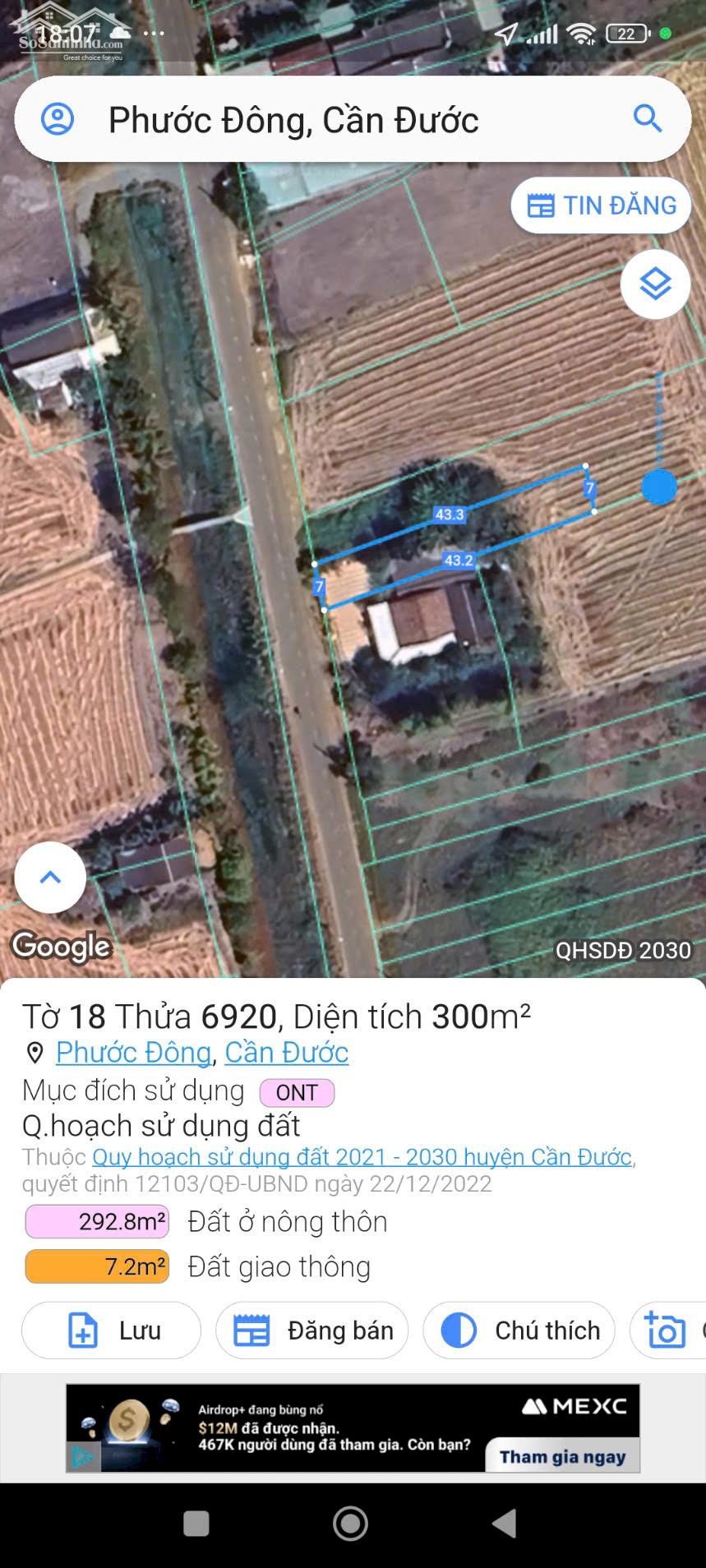This screenshot has width=706, height=1568.
Task: Tap the blue location dot marker on map
Action: (x=660, y=487)
